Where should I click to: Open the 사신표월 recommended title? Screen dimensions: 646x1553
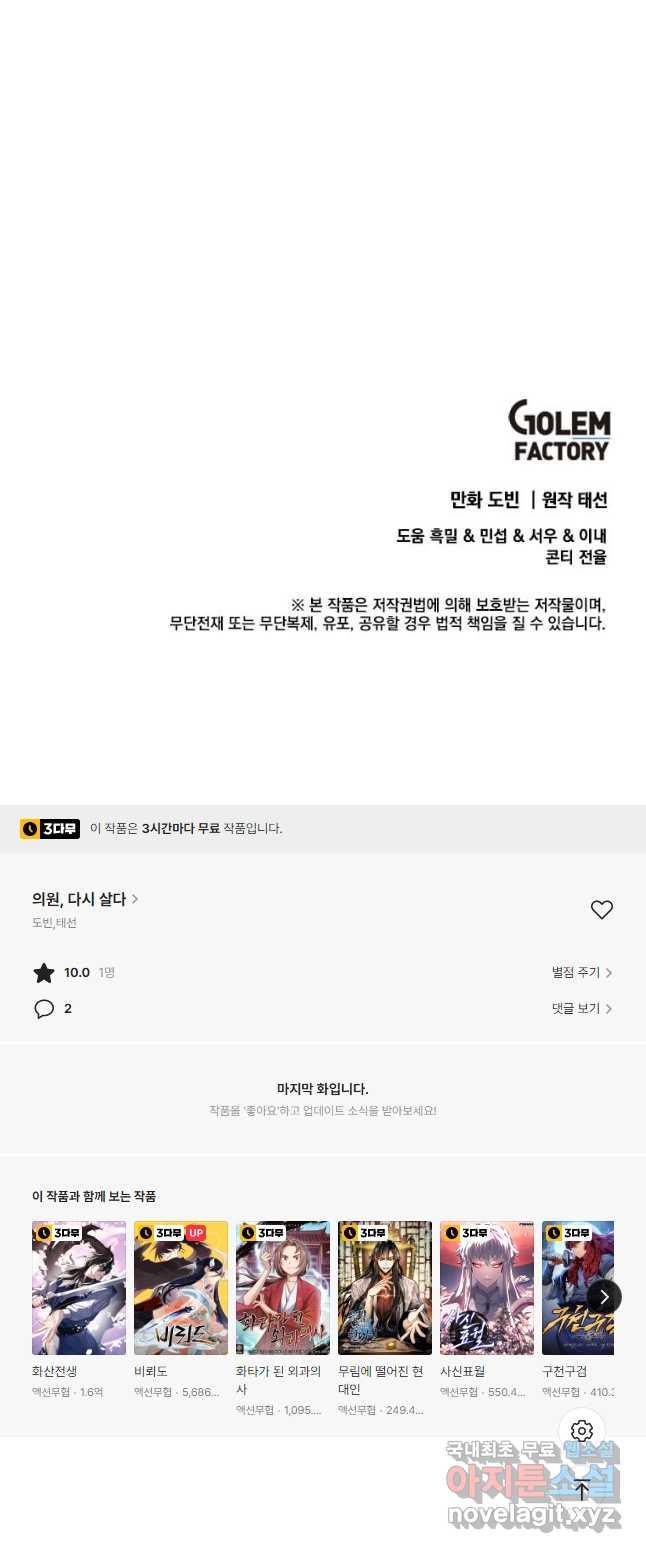point(487,1288)
